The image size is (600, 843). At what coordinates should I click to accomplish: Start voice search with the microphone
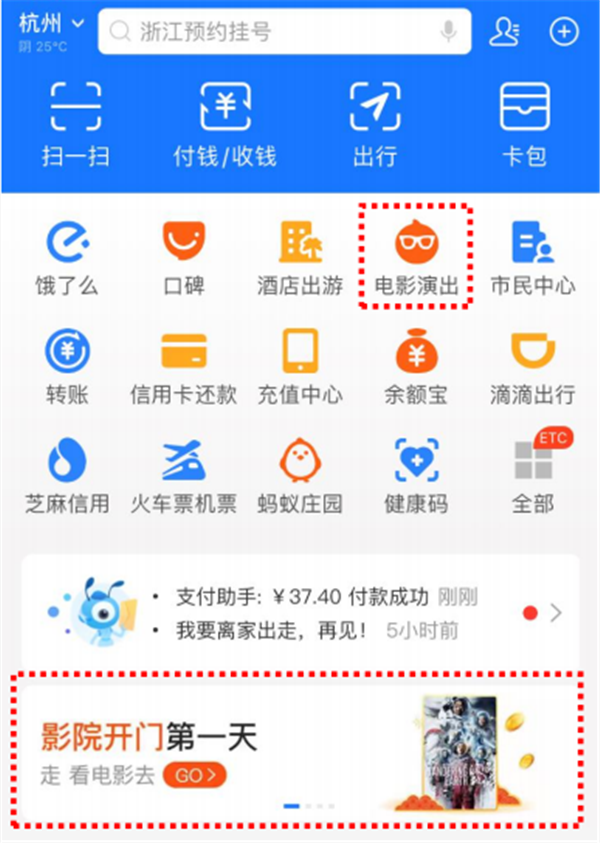pos(448,31)
